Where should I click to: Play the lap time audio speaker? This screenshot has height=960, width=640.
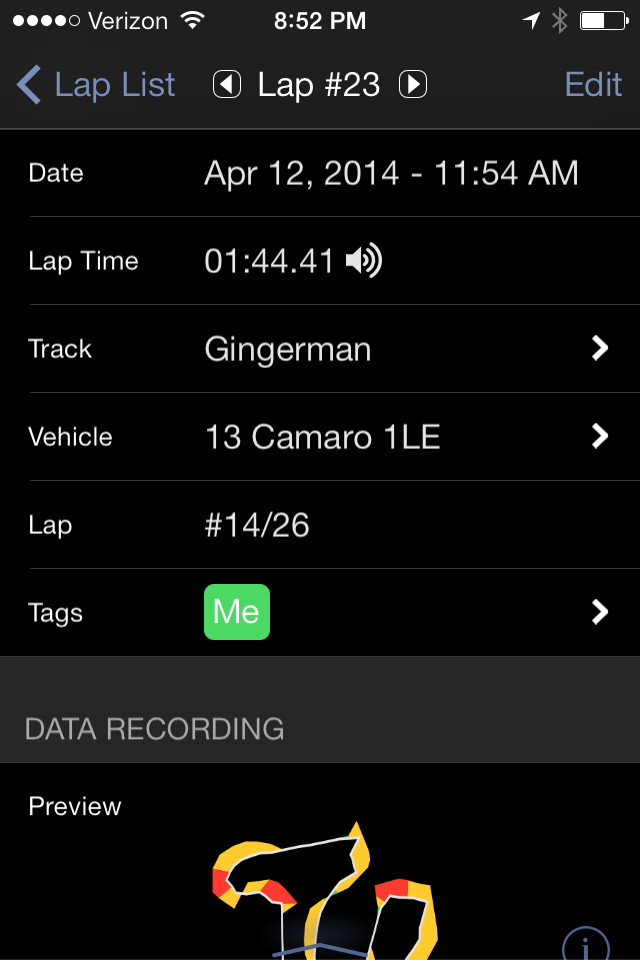[x=364, y=262]
